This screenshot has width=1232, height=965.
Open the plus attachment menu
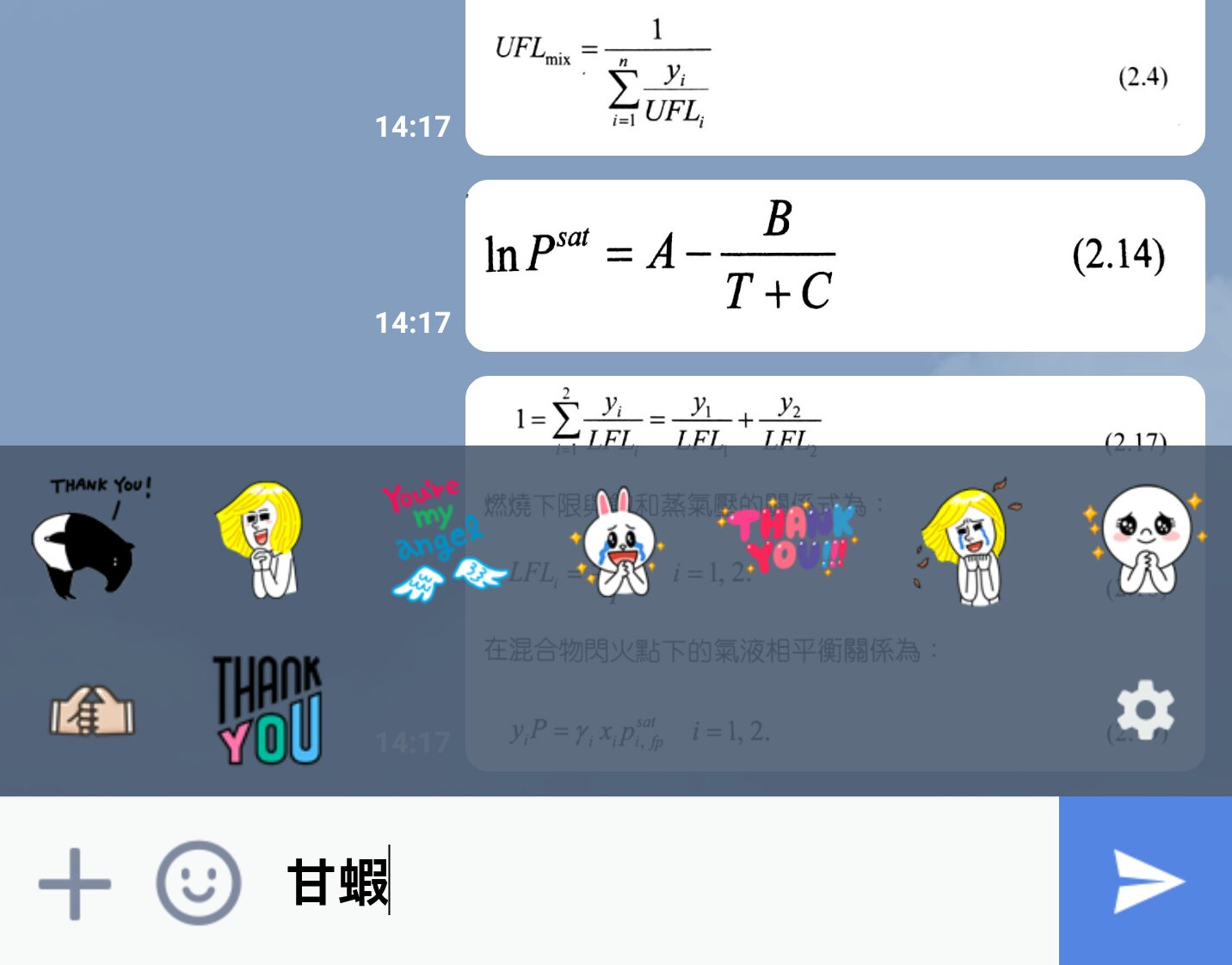[75, 883]
